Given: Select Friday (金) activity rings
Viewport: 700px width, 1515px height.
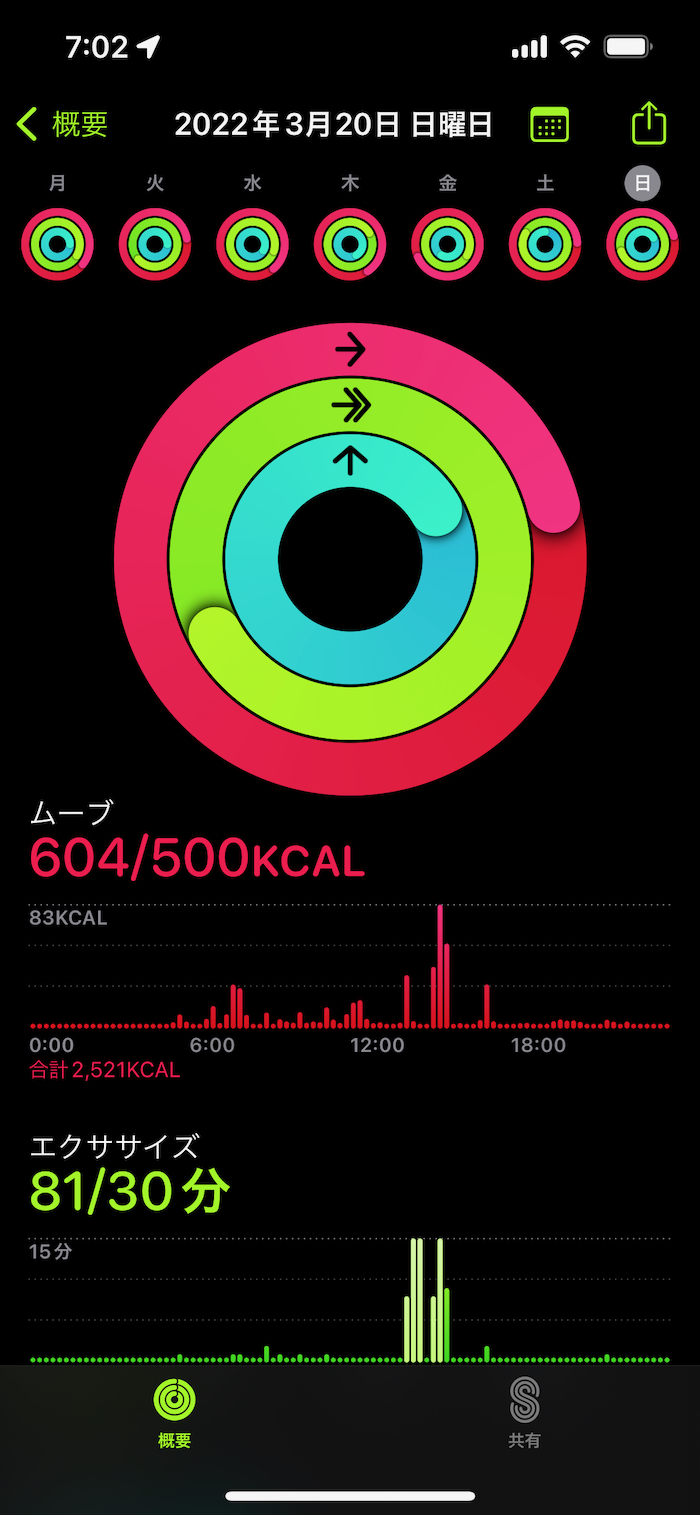Looking at the screenshot, I should pyautogui.click(x=447, y=244).
